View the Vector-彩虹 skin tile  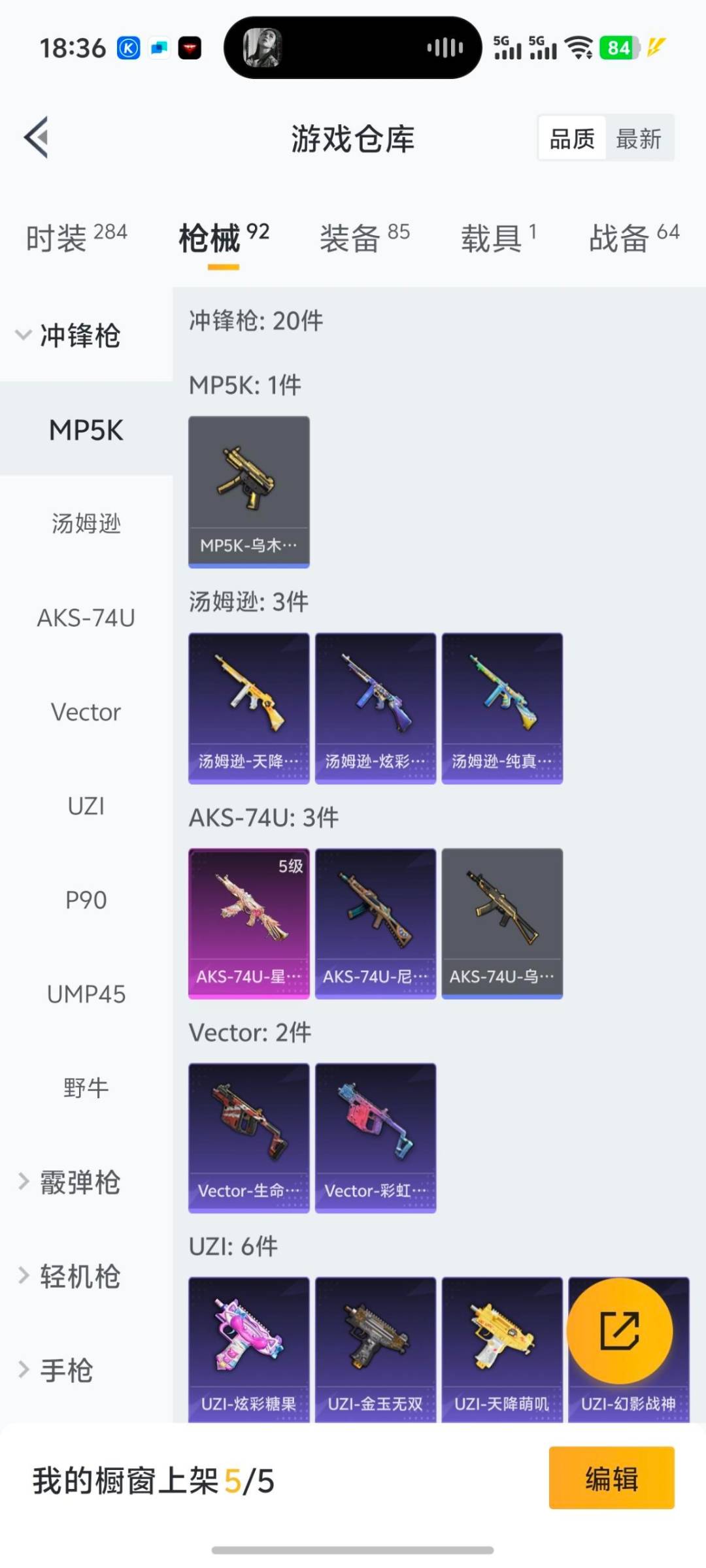[375, 1137]
